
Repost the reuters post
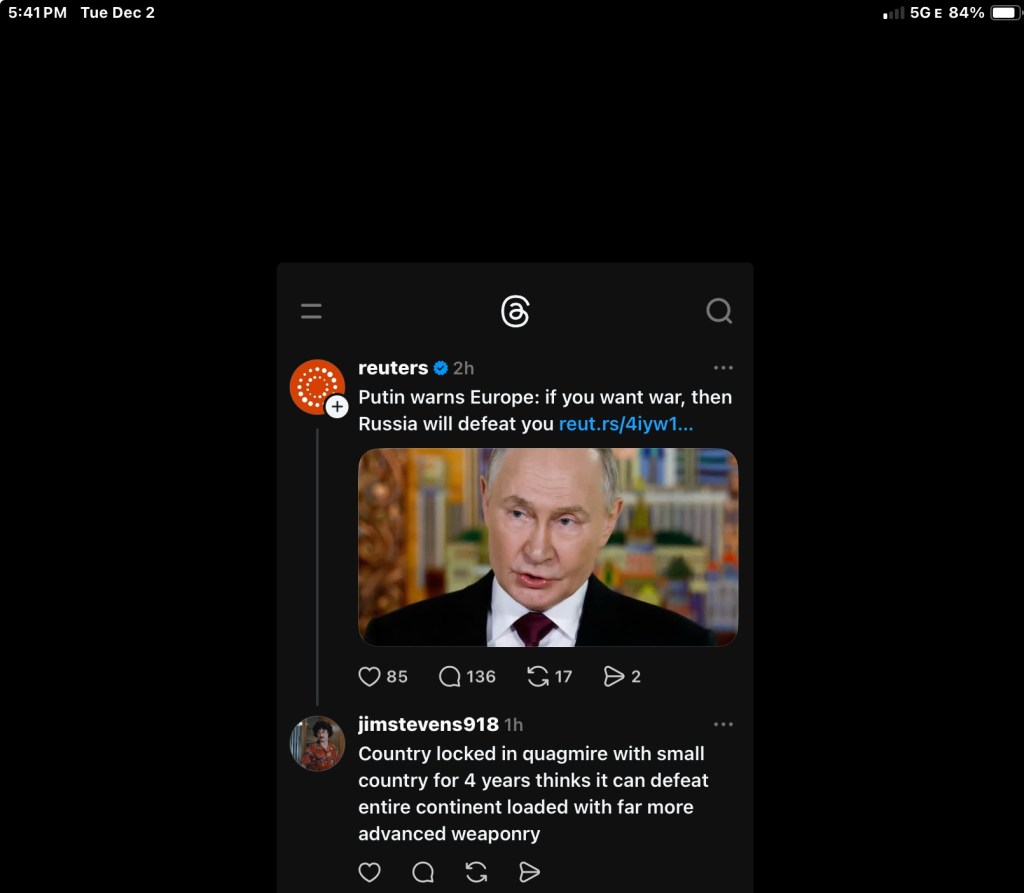[x=538, y=677]
